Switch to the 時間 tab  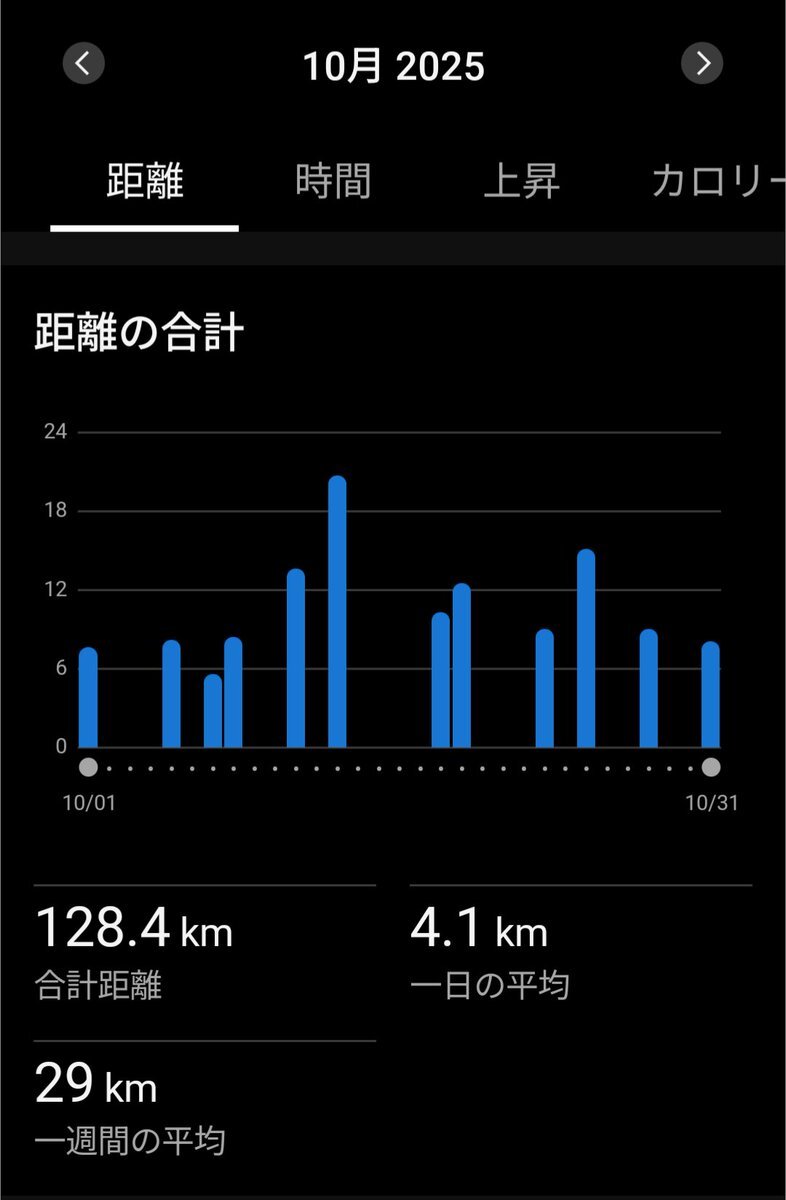point(333,183)
